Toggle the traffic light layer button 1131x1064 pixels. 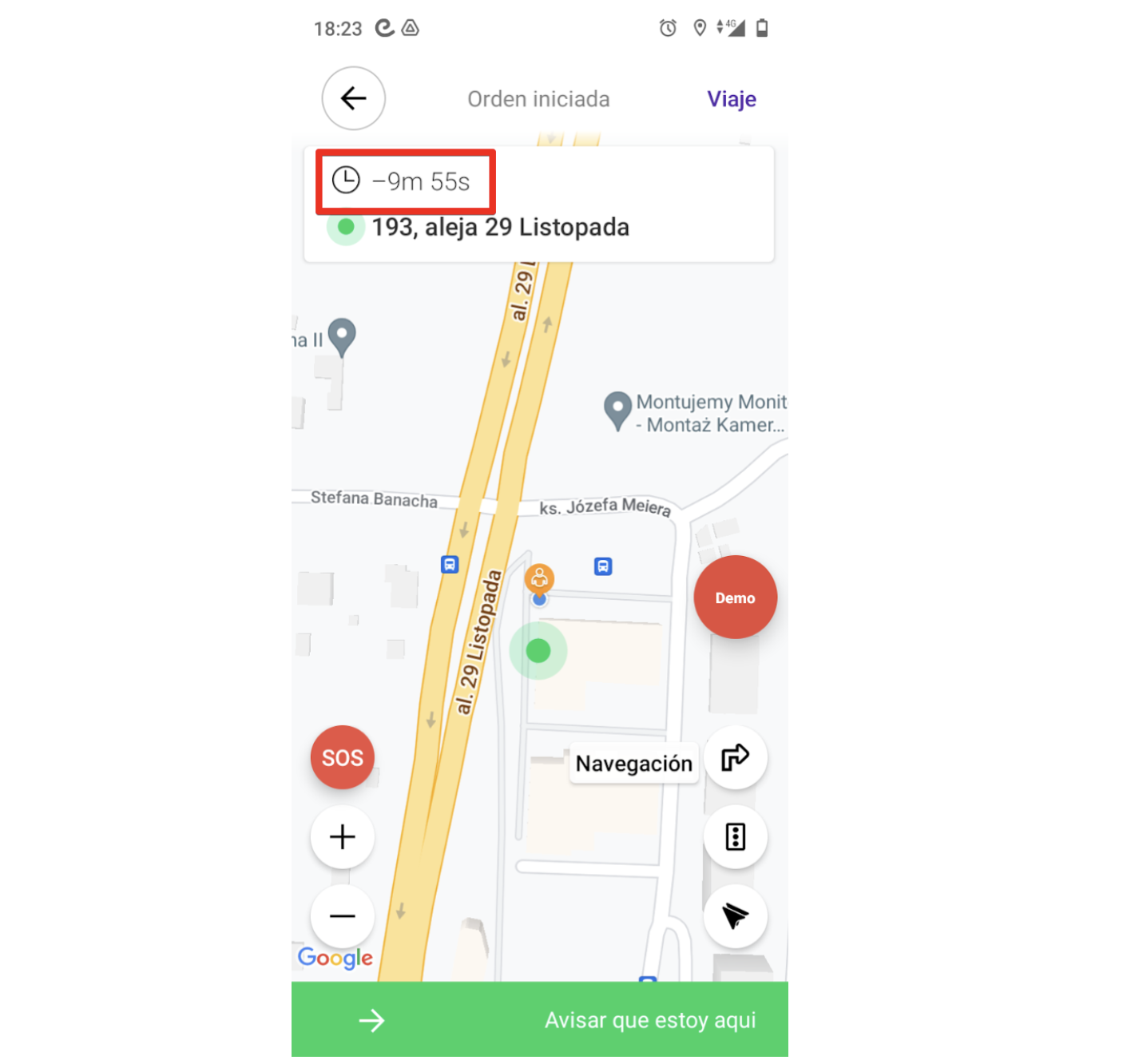pos(735,836)
